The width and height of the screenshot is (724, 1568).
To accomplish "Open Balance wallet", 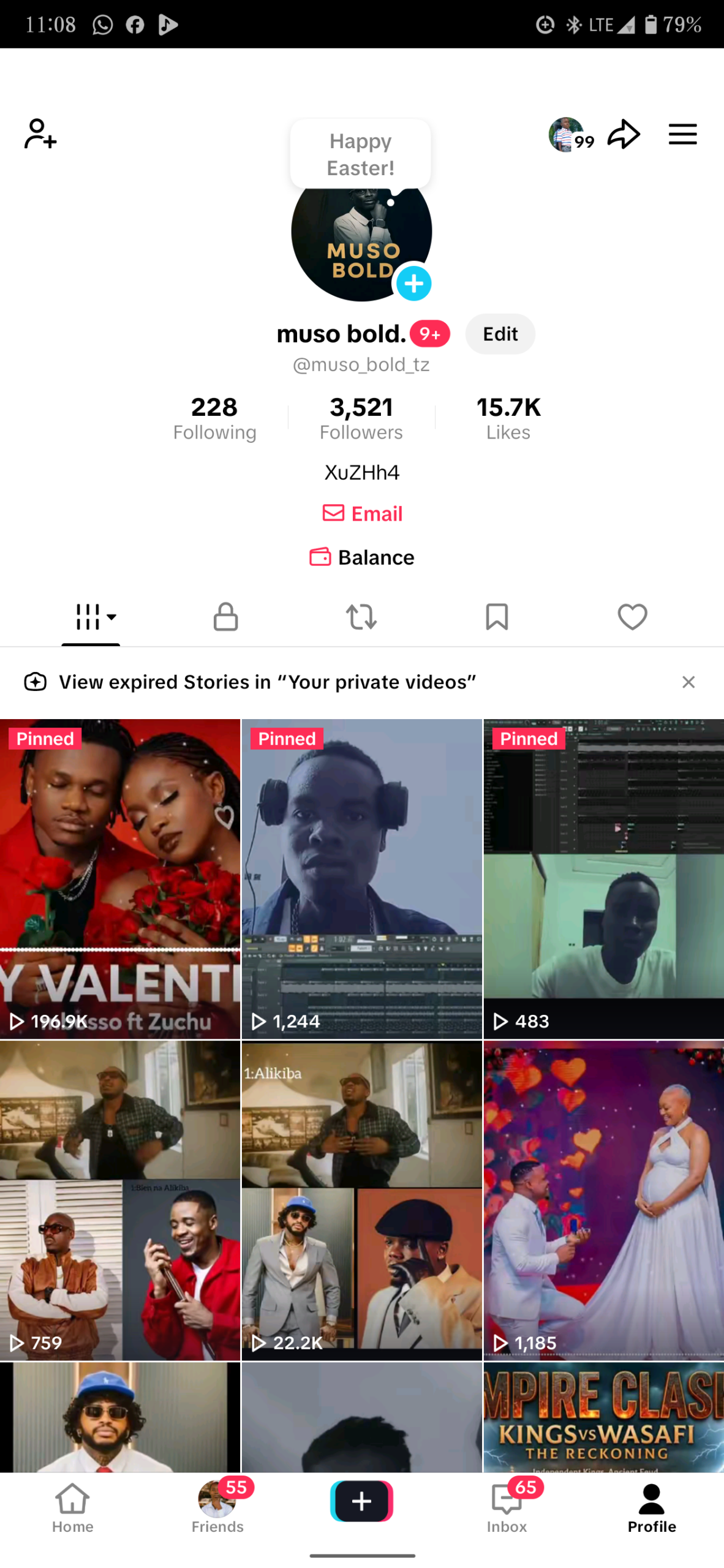I will tap(362, 557).
